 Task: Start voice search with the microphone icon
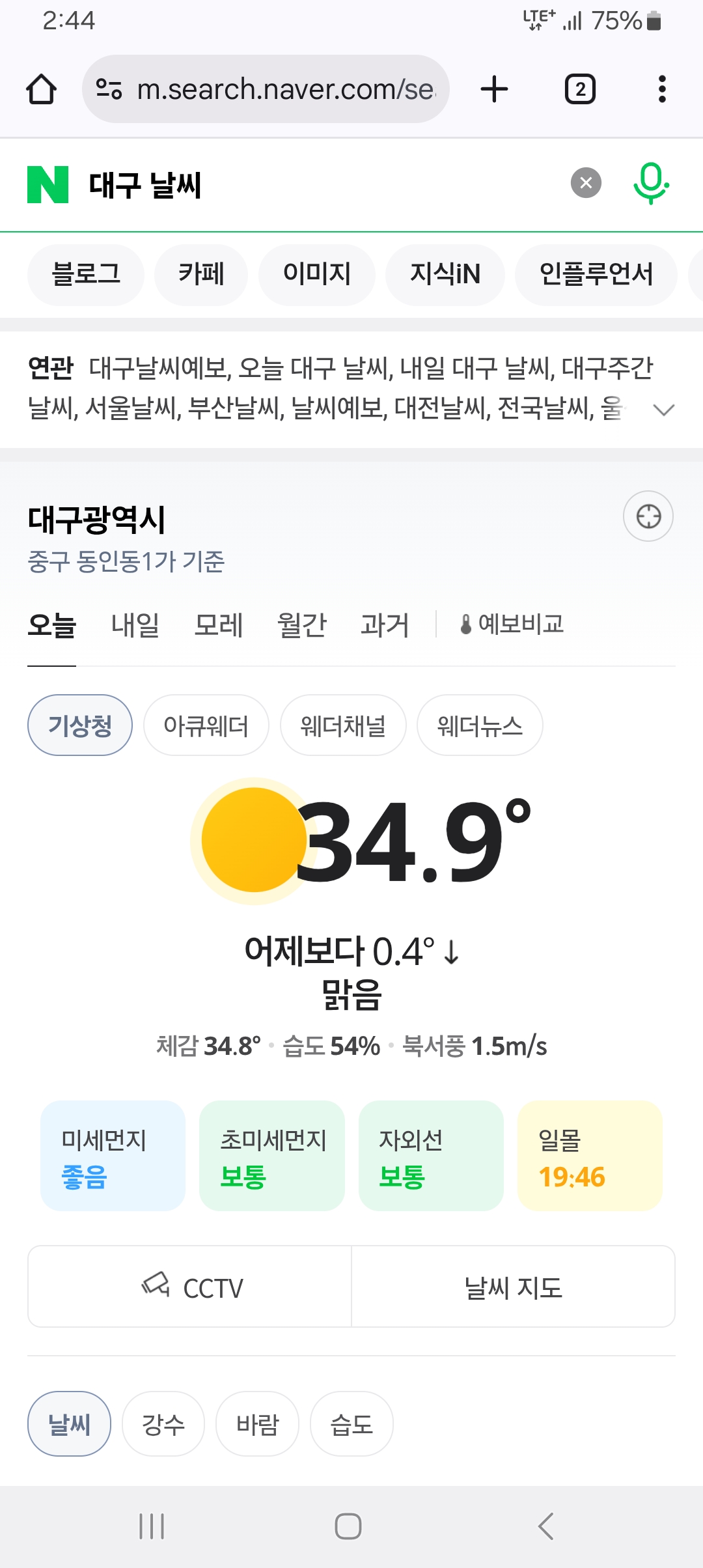click(x=651, y=183)
